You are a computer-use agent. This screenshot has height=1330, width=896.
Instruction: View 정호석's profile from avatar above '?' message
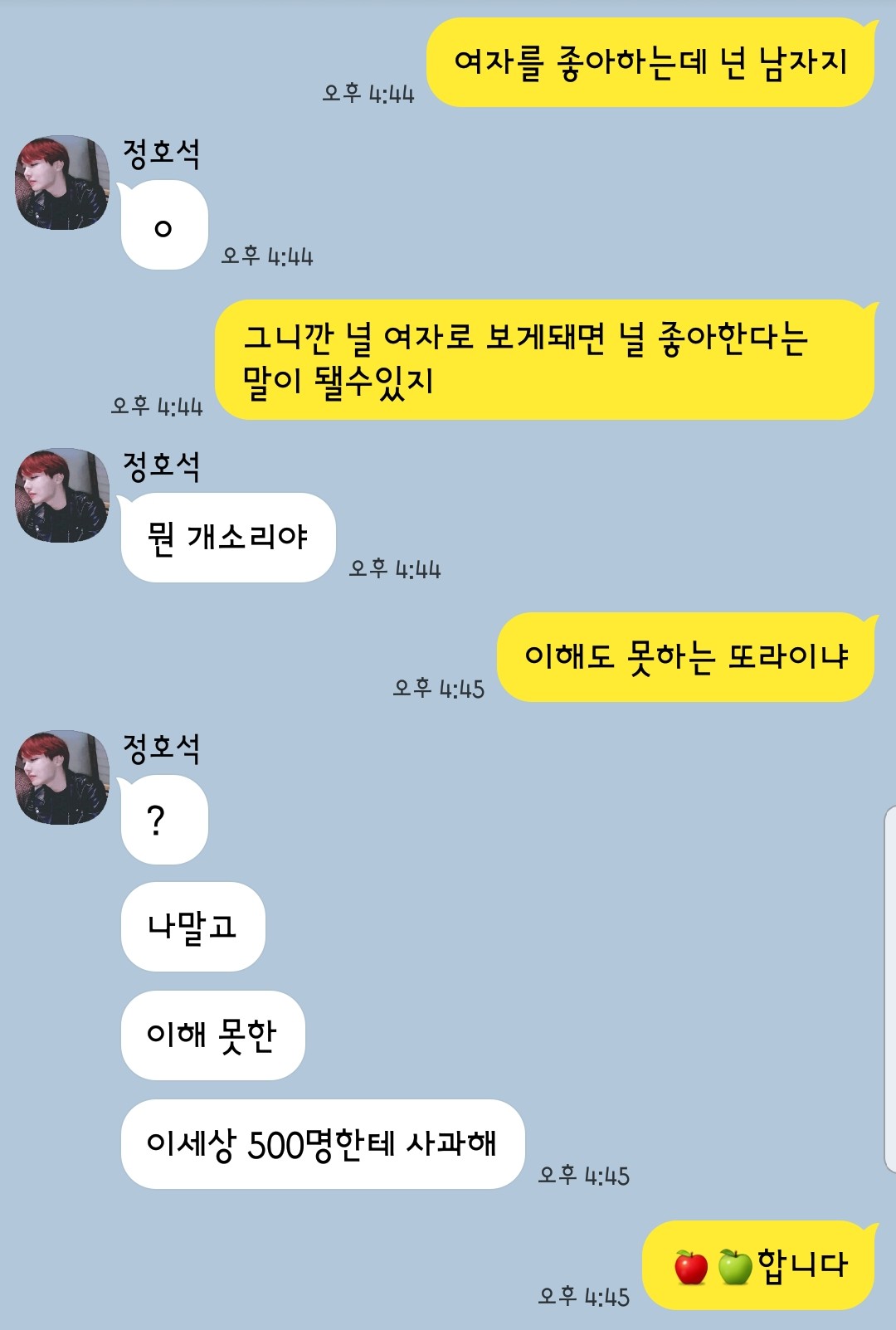pos(62,777)
